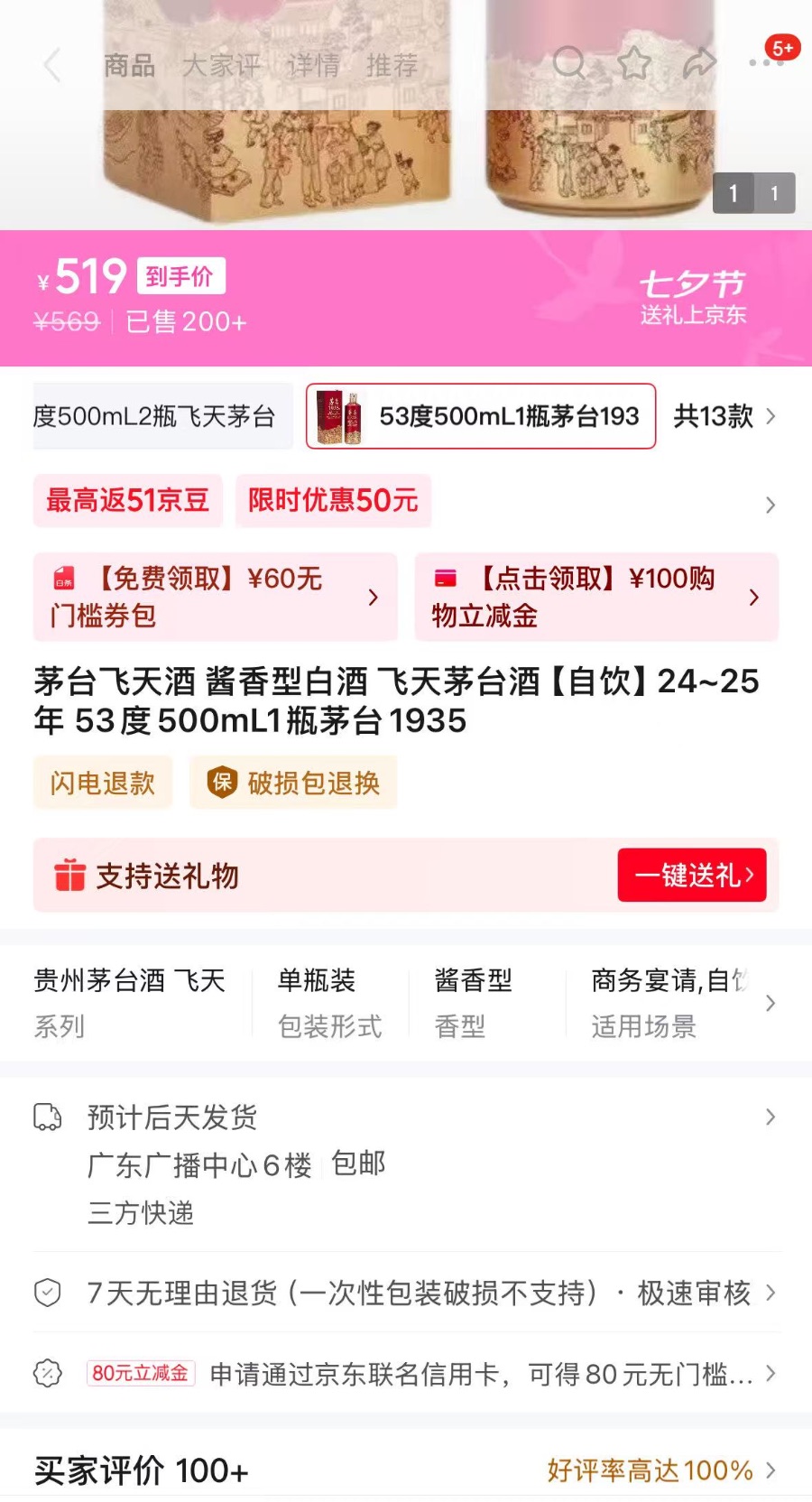Image resolution: width=812 pixels, height=1502 pixels.
Task: Favorite this product with star icon
Action: point(634,63)
